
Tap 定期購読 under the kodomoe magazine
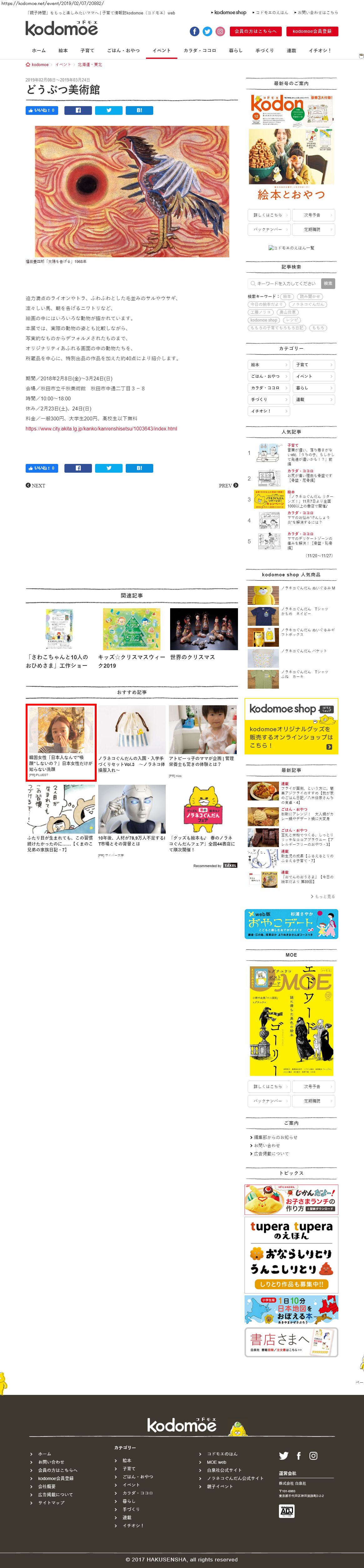coord(313,229)
